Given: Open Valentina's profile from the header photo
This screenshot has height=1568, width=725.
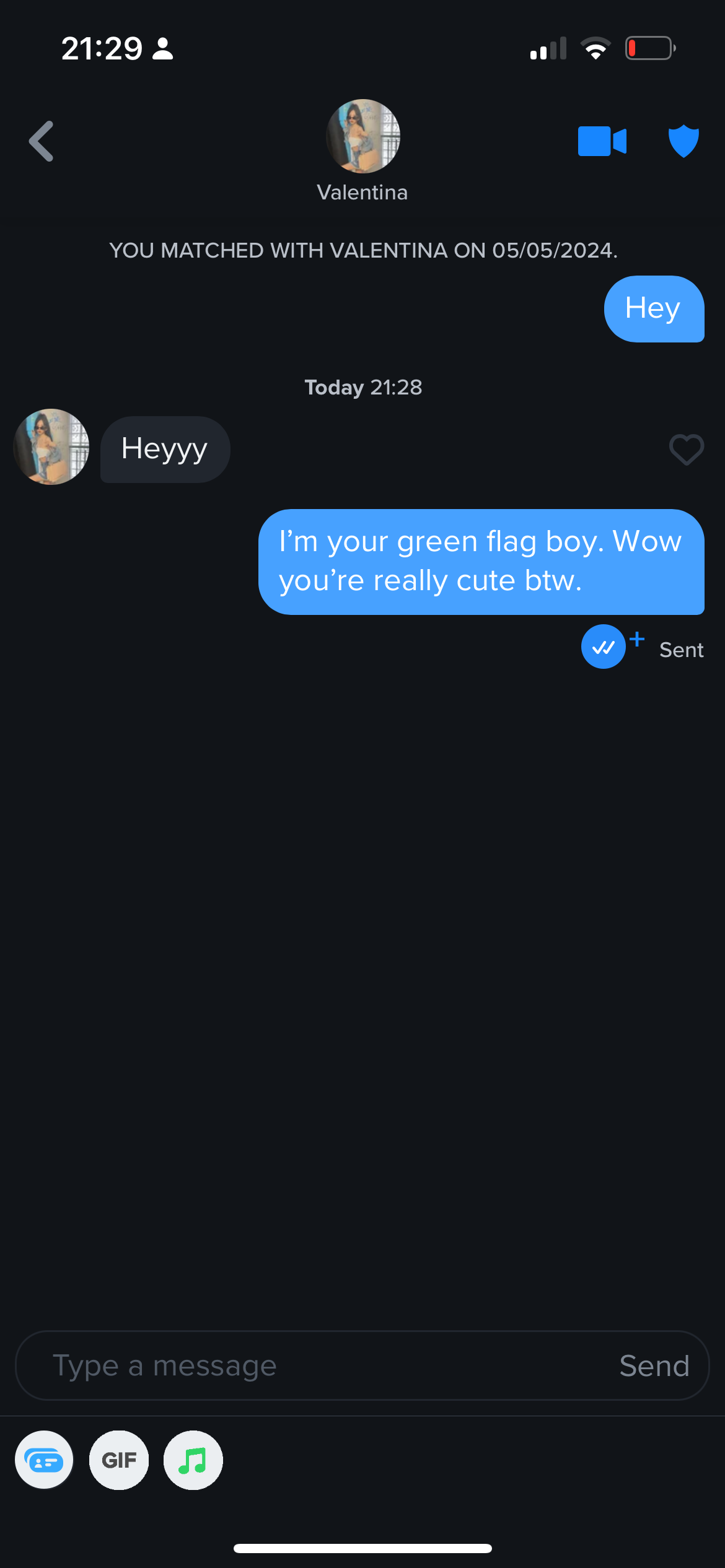Looking at the screenshot, I should point(362,136).
